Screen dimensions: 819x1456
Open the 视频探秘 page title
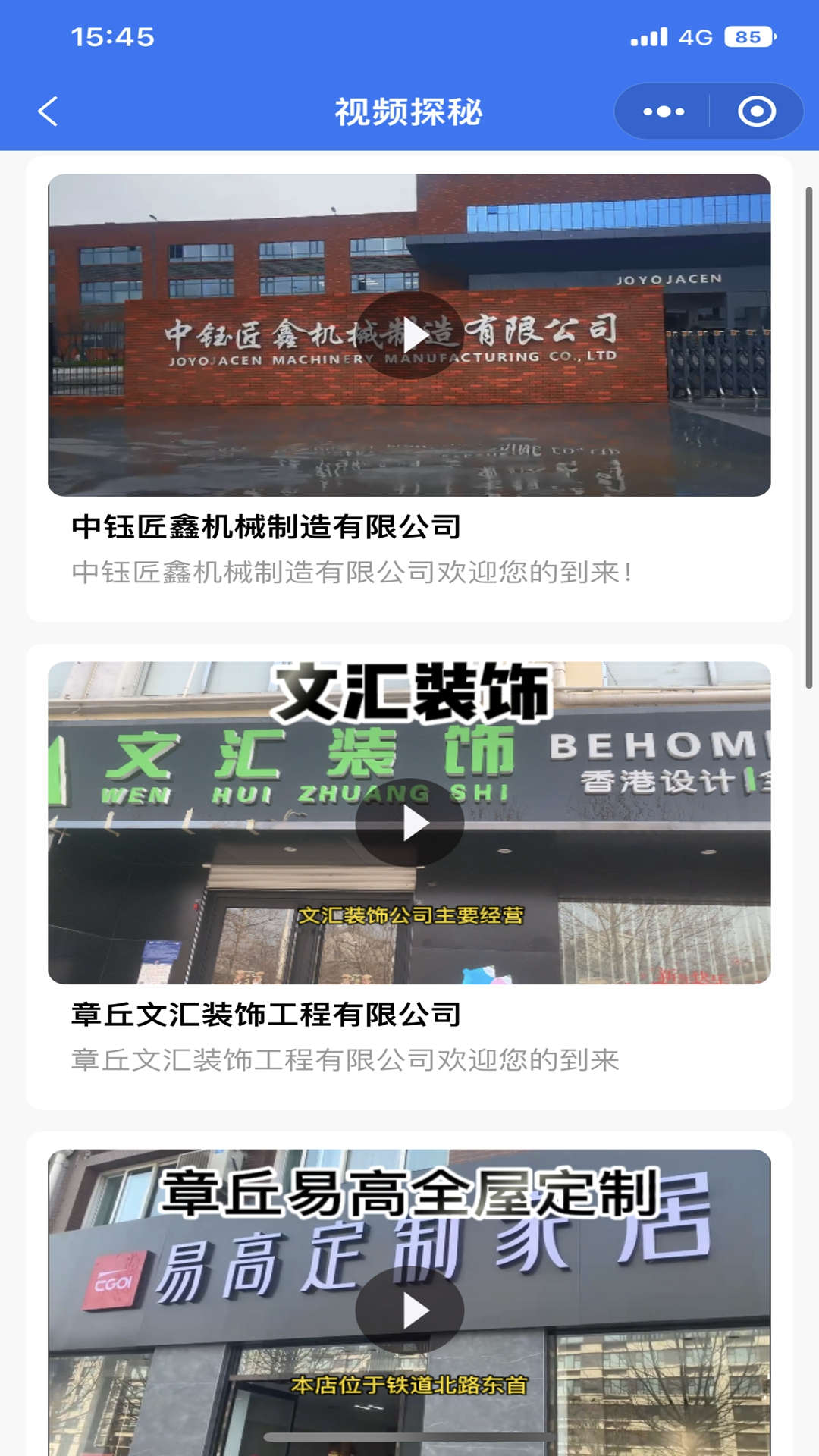click(409, 110)
